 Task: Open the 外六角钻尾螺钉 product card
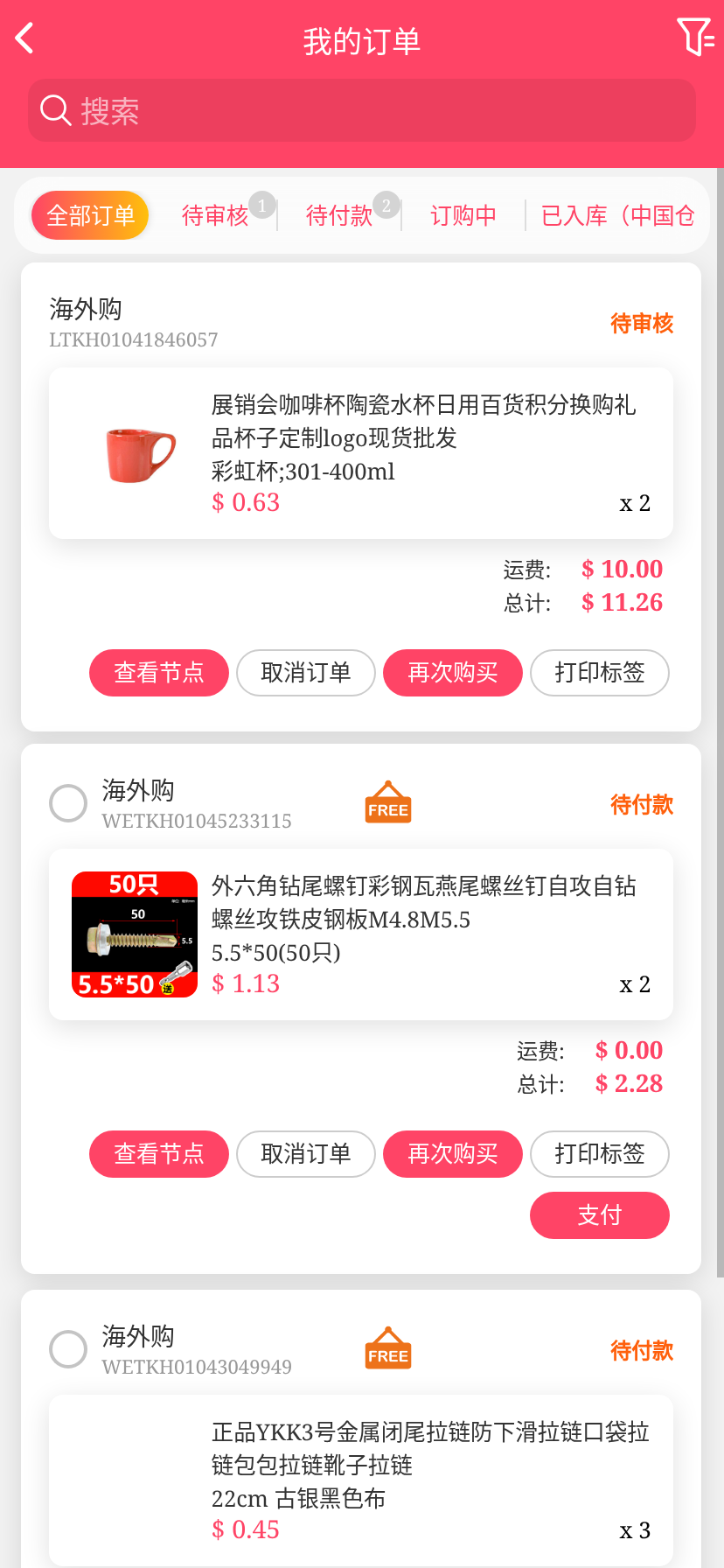[361, 934]
